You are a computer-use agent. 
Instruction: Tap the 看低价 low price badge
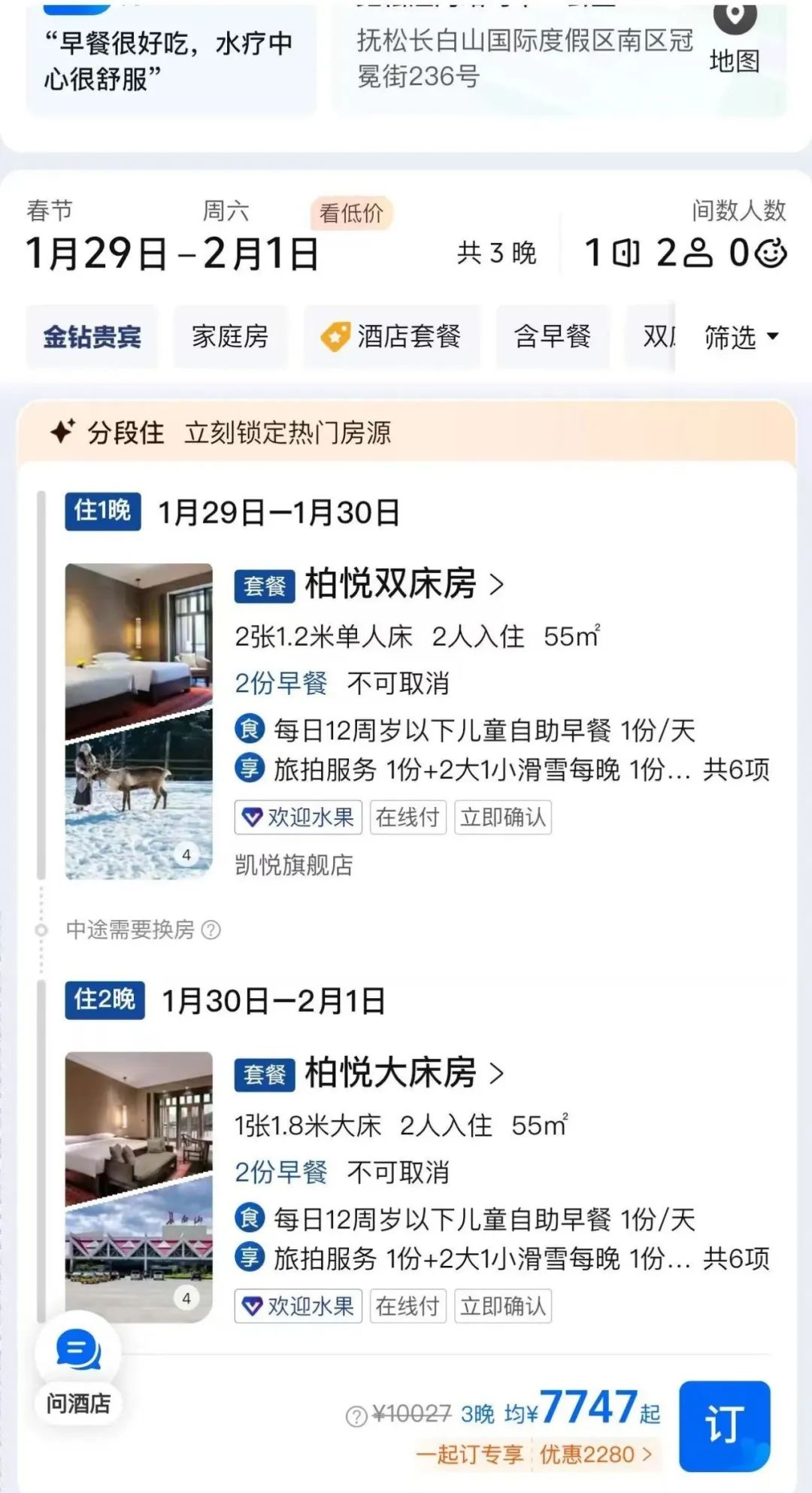[x=351, y=213]
